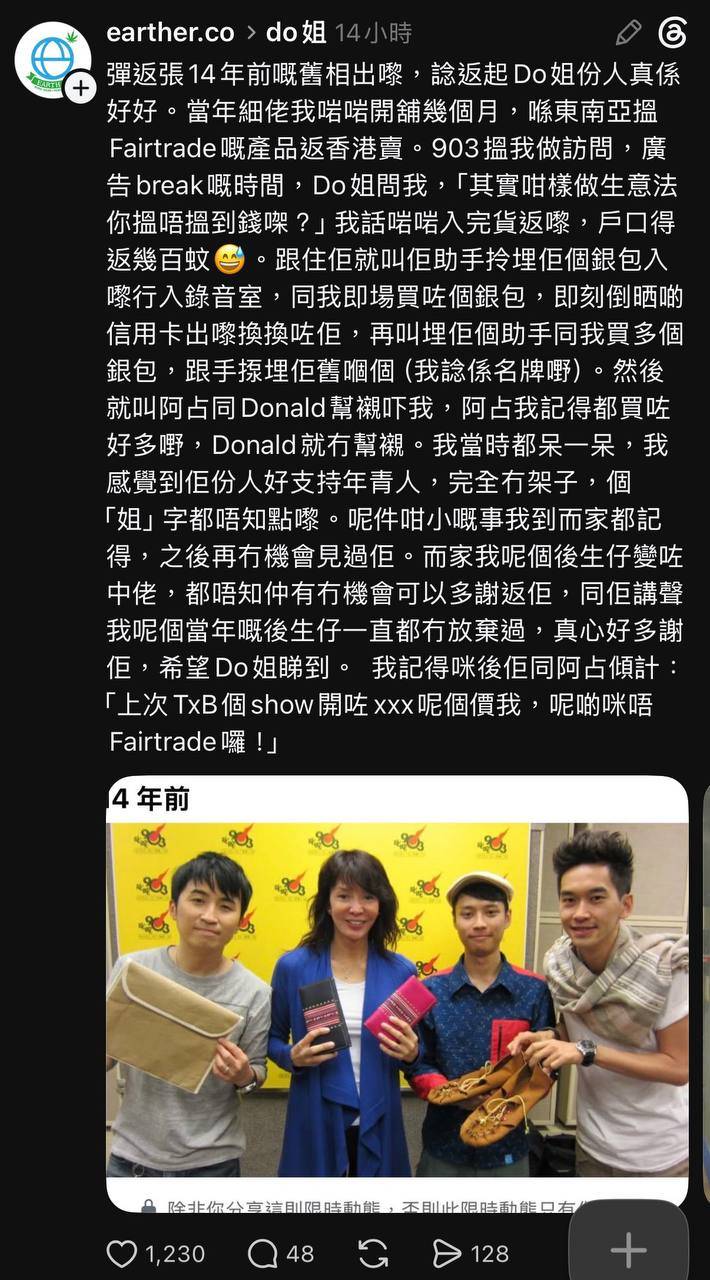Open the do姐 topic tag

(x=296, y=33)
